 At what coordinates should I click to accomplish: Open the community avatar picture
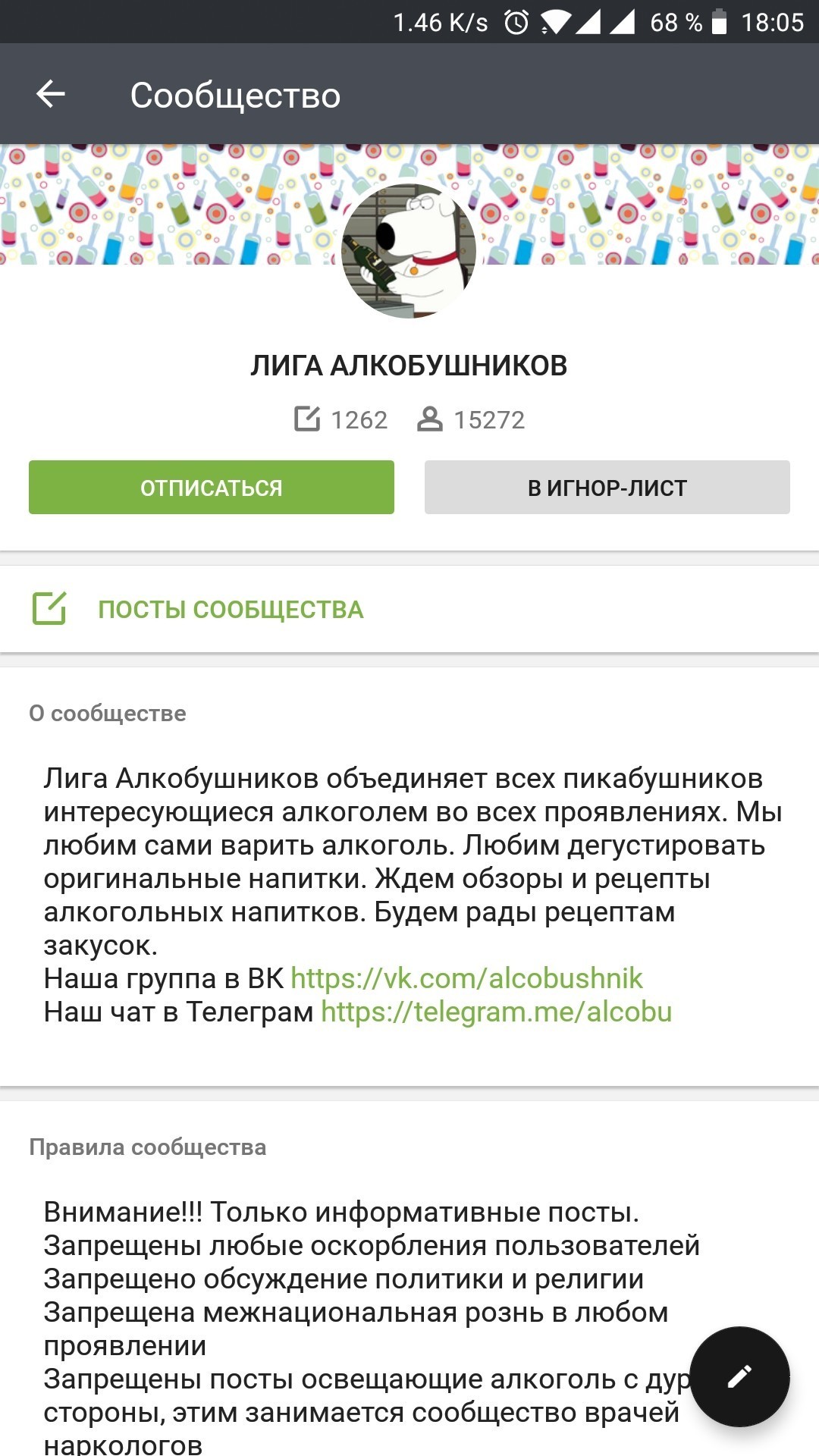[409, 250]
